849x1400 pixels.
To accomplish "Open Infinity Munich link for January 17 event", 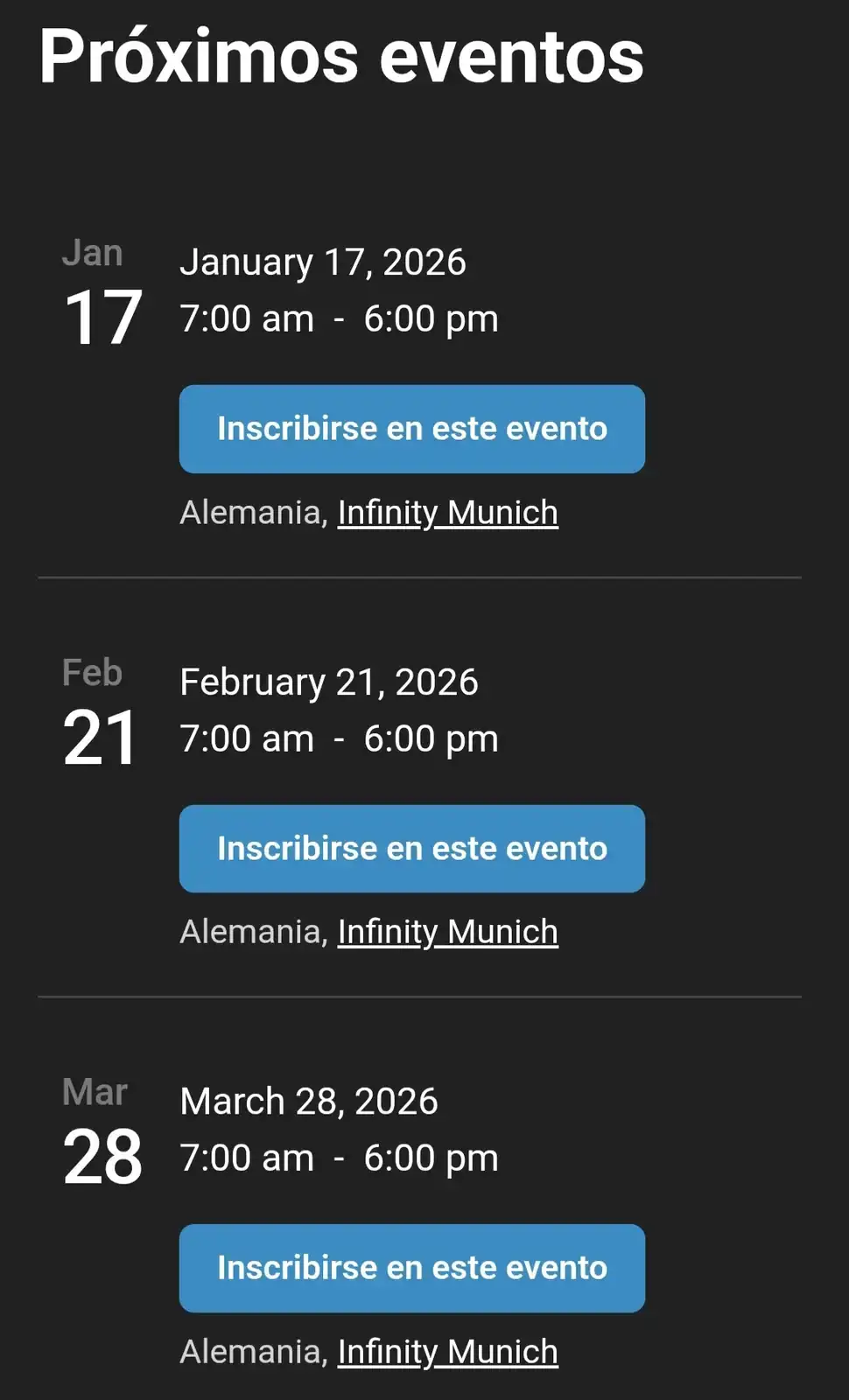I will [447, 513].
